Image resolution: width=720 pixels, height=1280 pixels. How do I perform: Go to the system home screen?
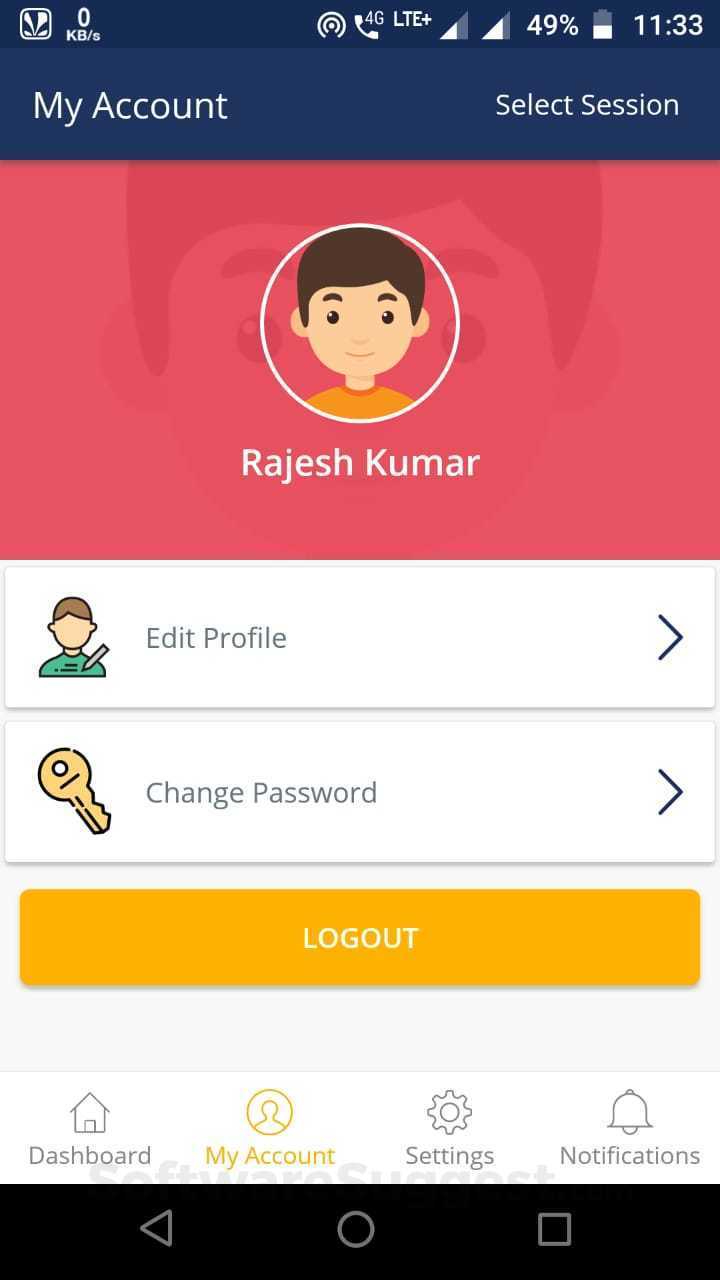pyautogui.click(x=356, y=1228)
